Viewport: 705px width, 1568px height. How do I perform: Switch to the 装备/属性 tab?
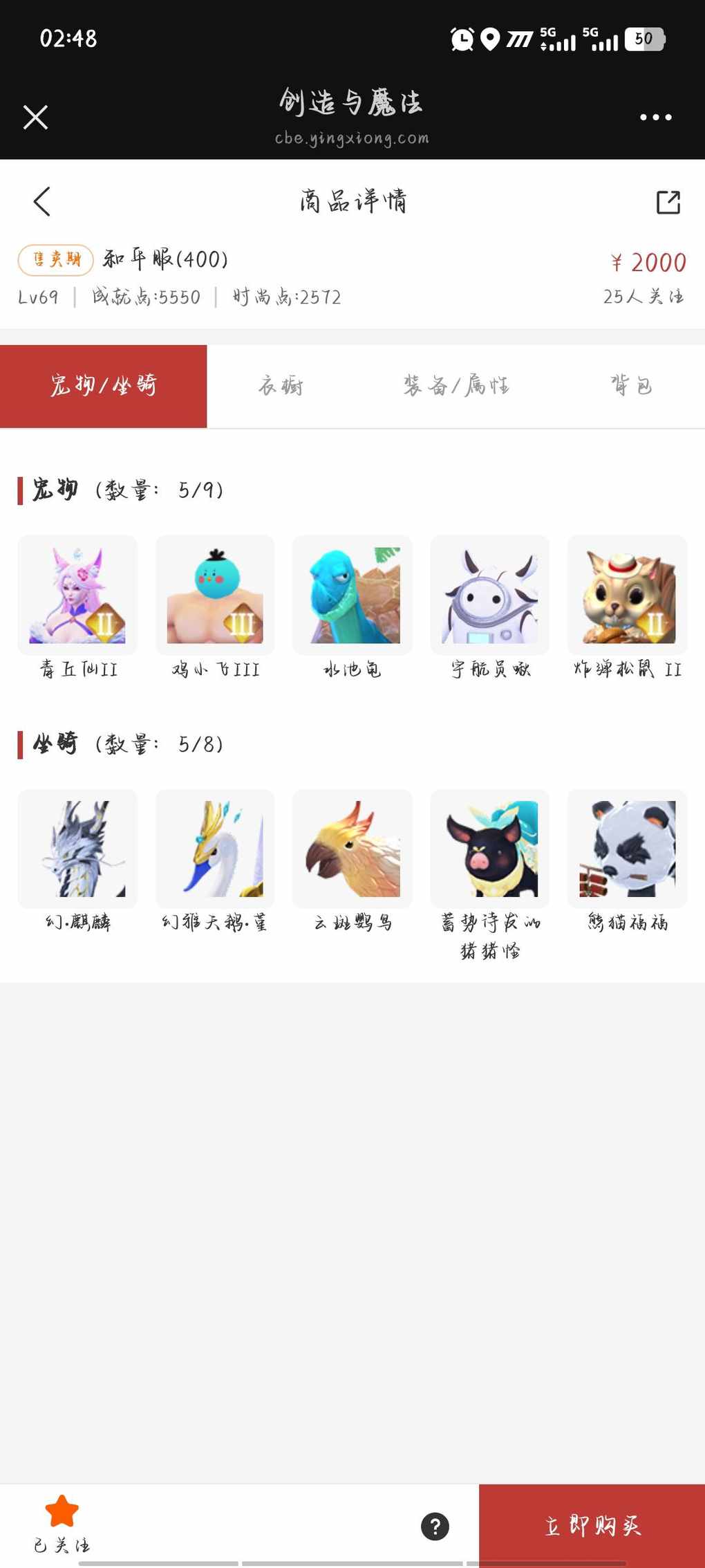click(456, 386)
